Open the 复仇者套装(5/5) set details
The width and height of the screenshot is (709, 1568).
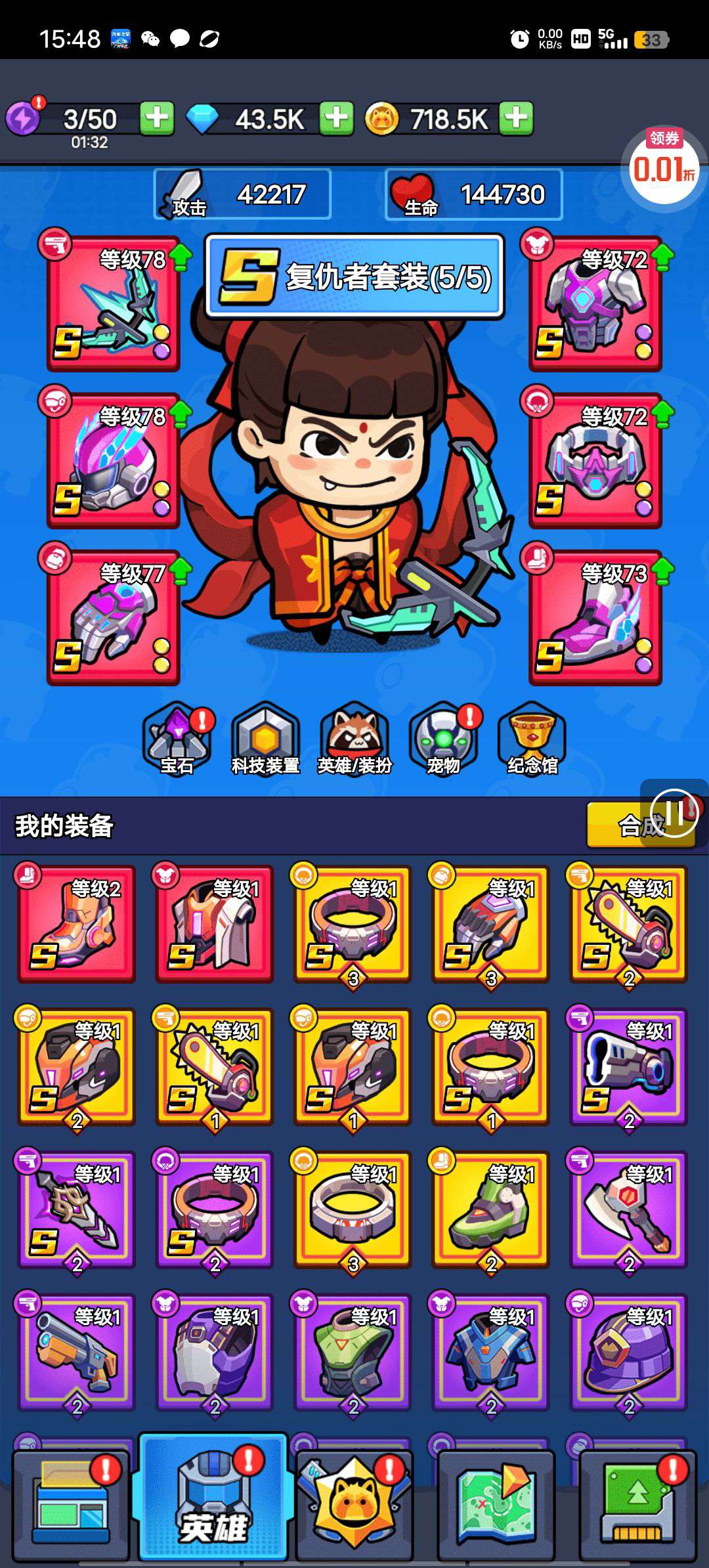[354, 276]
